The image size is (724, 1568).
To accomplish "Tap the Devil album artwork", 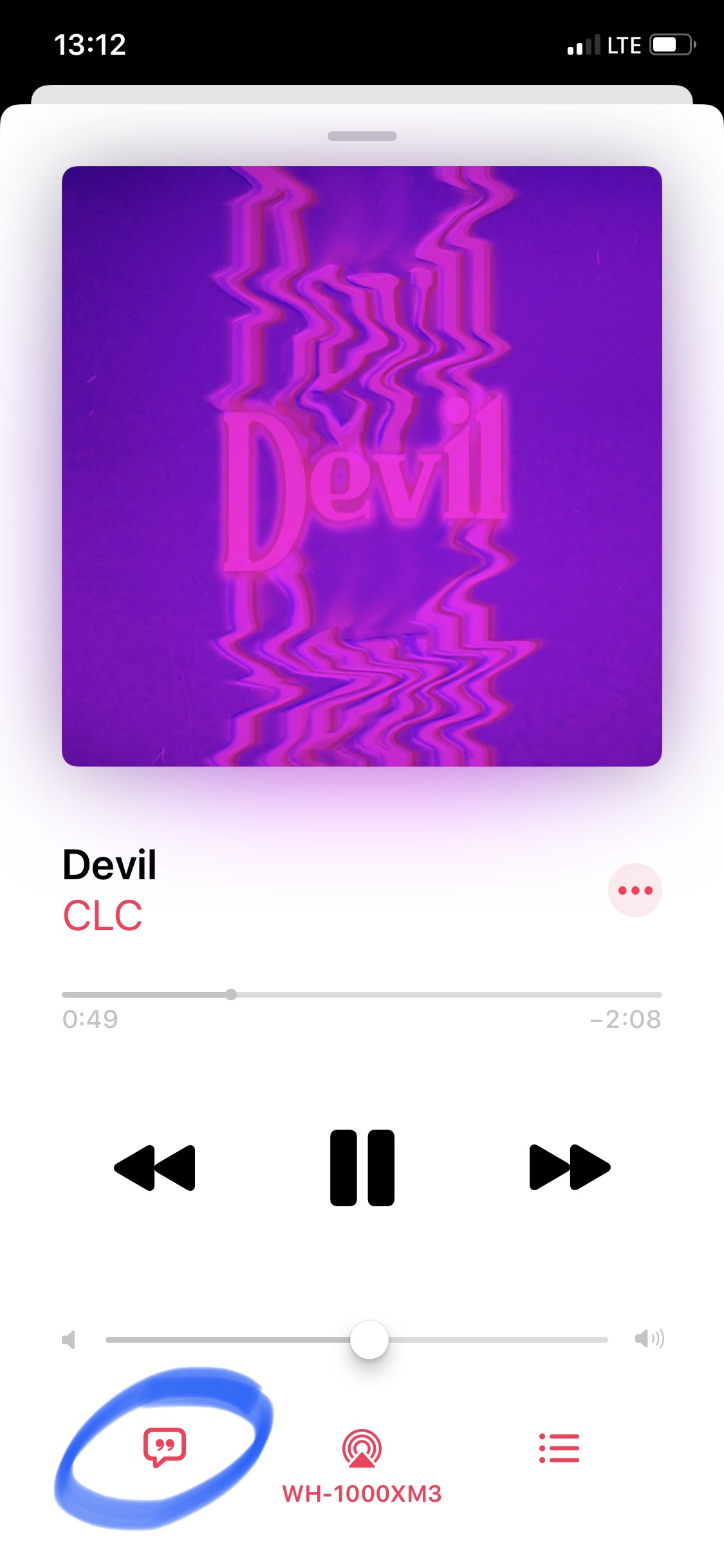I will click(x=362, y=466).
